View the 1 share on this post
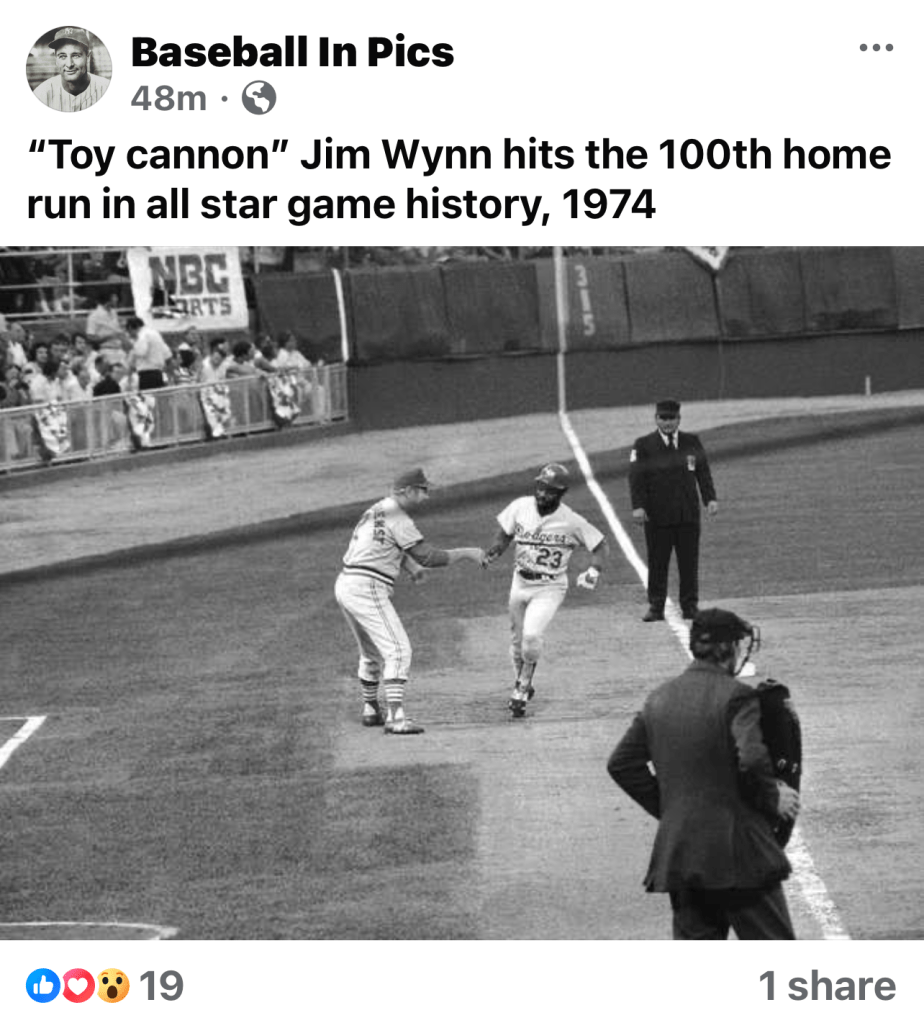Screen dimensions: 924x1023 (826, 986)
